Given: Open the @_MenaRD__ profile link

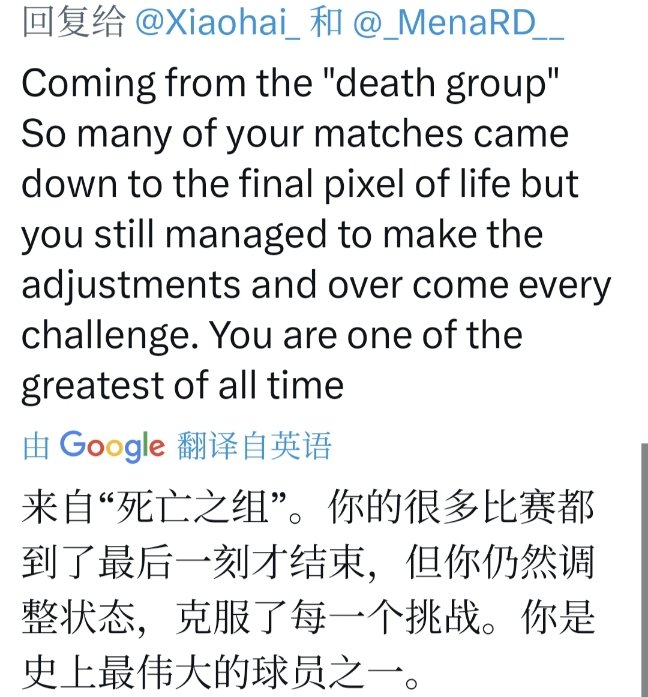Looking at the screenshot, I should [455, 25].
